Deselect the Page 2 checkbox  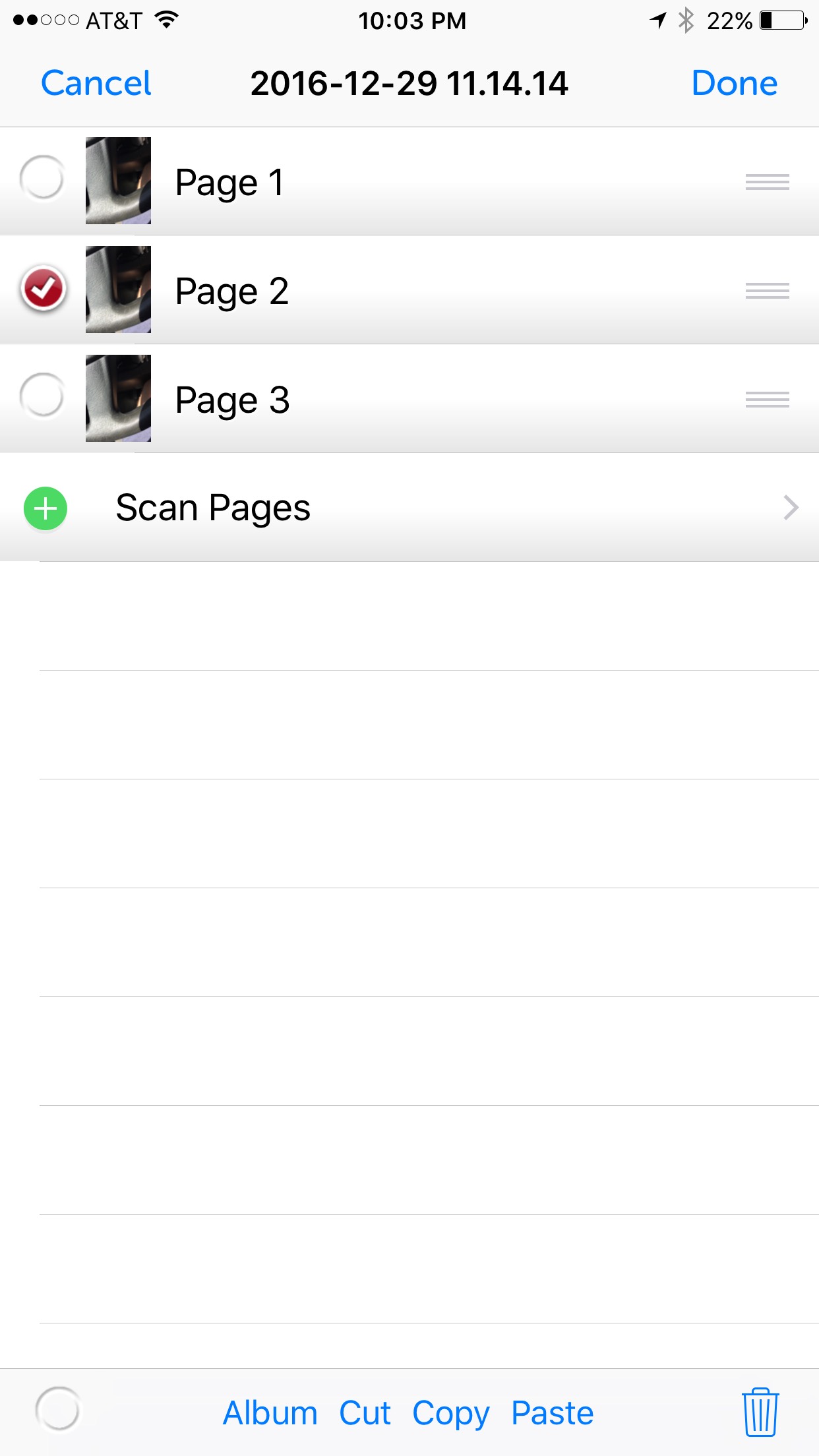43,288
